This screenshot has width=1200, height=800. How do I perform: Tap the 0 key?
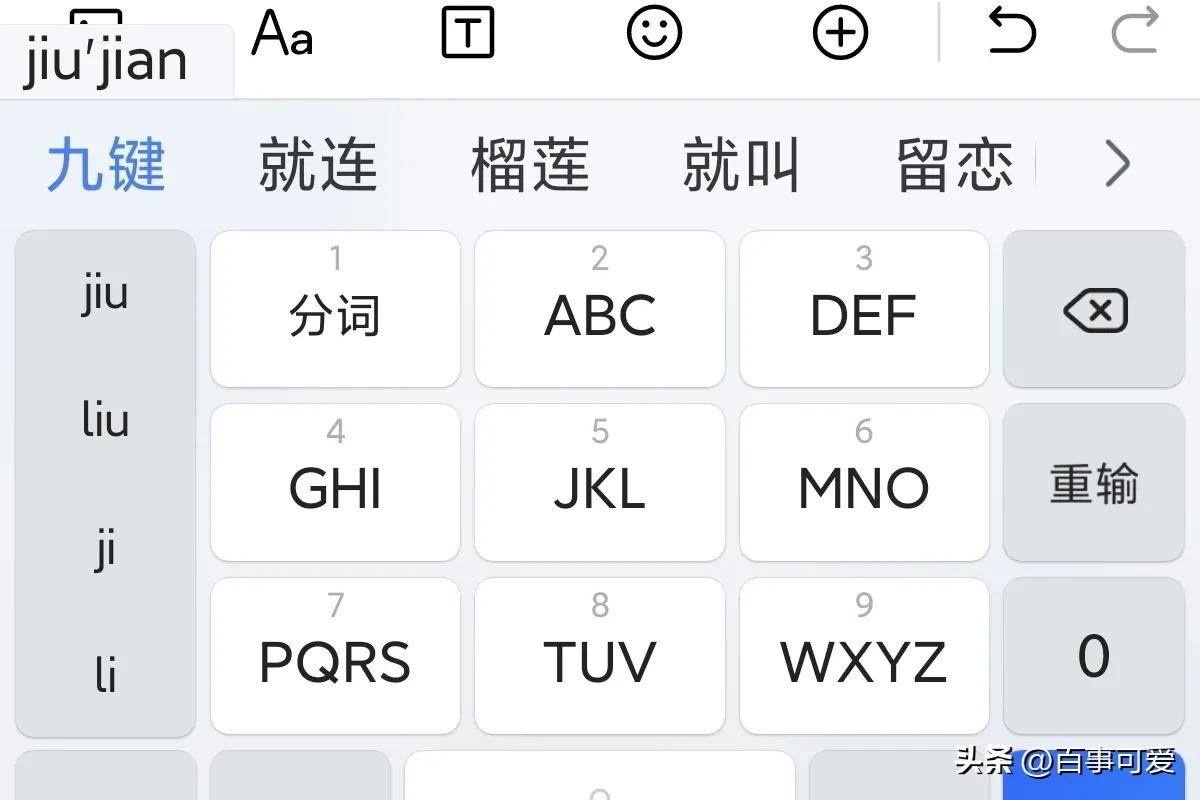tap(1094, 657)
